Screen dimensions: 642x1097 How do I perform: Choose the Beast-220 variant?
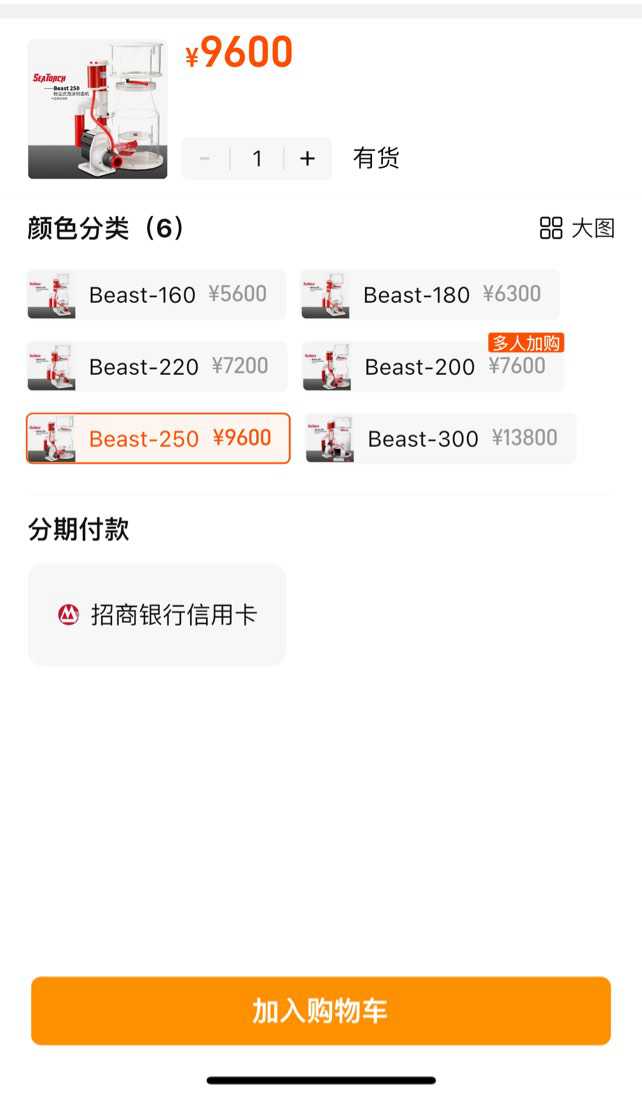[x=157, y=366]
